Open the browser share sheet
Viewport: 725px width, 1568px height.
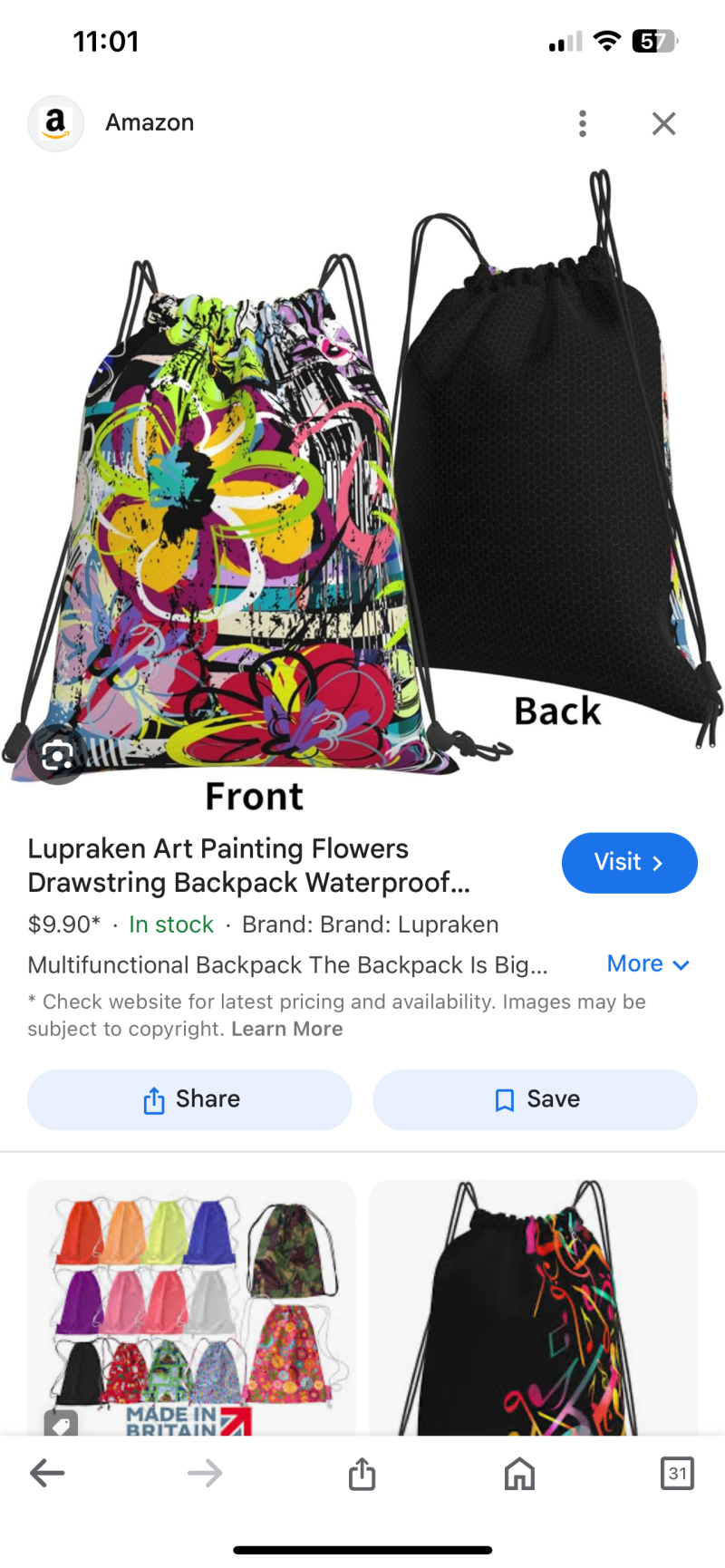point(362,1473)
